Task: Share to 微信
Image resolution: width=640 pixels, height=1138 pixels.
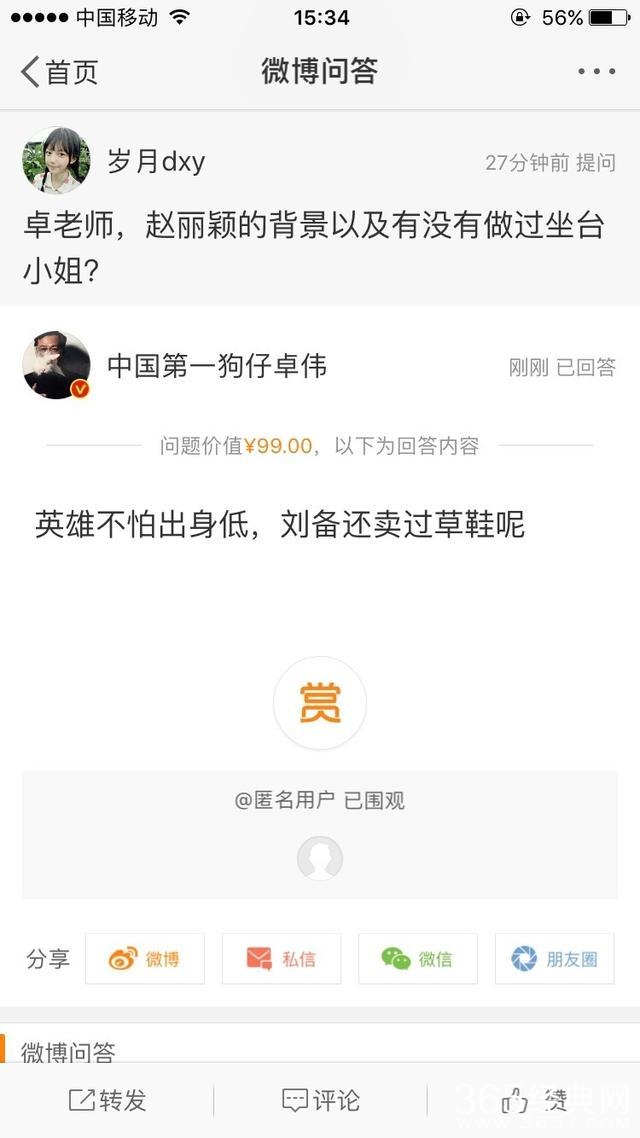Action: (418, 959)
